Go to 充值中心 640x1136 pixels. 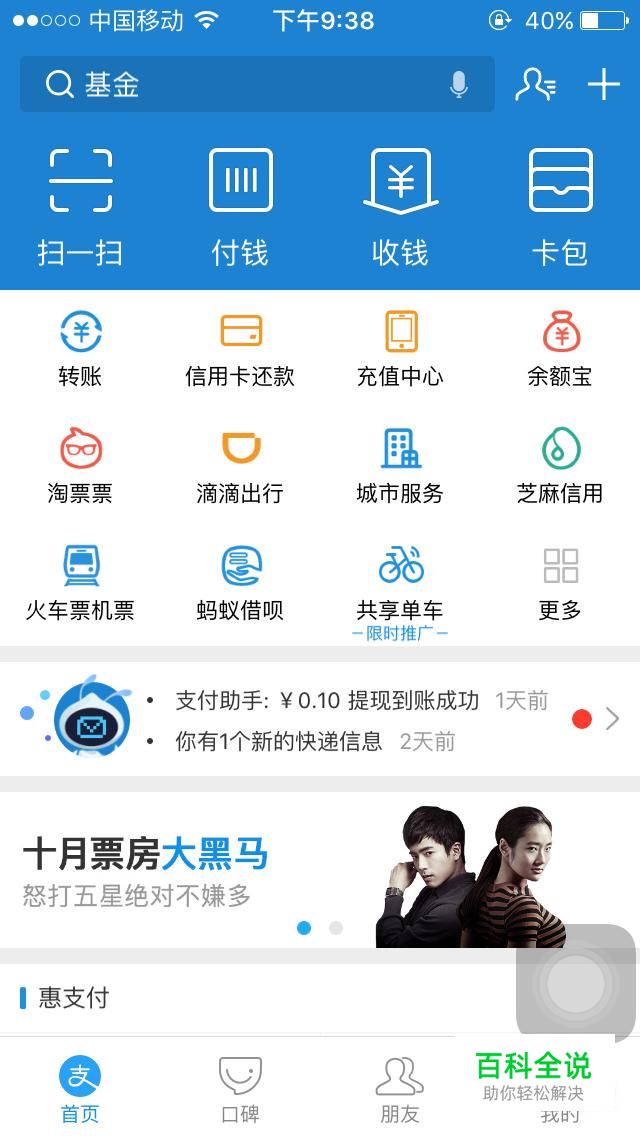click(400, 348)
